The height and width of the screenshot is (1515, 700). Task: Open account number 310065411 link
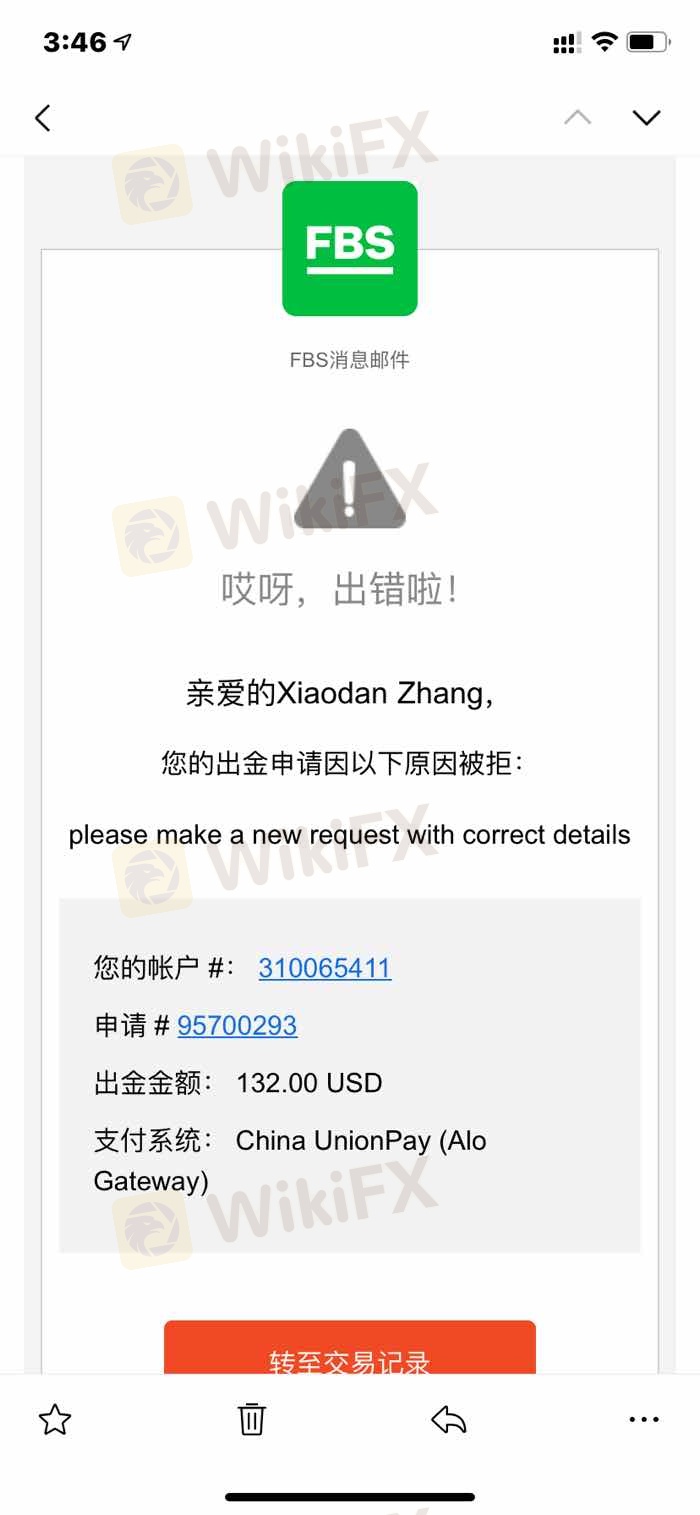[x=324, y=968]
